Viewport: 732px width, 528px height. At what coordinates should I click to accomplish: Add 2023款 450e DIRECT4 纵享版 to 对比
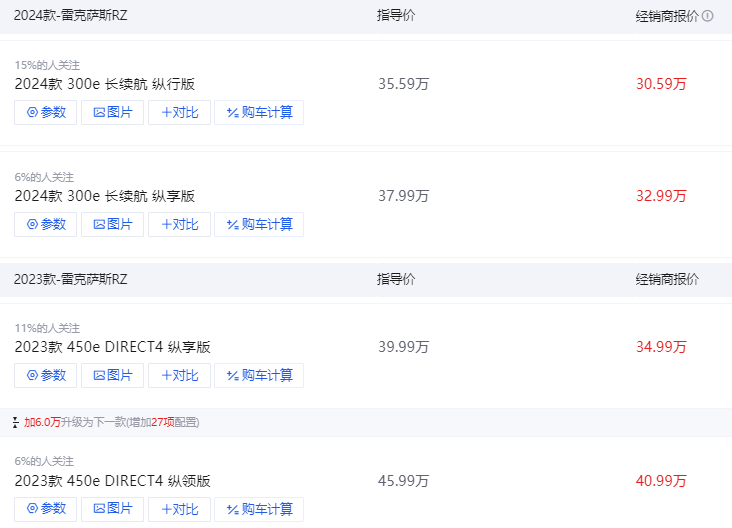179,375
